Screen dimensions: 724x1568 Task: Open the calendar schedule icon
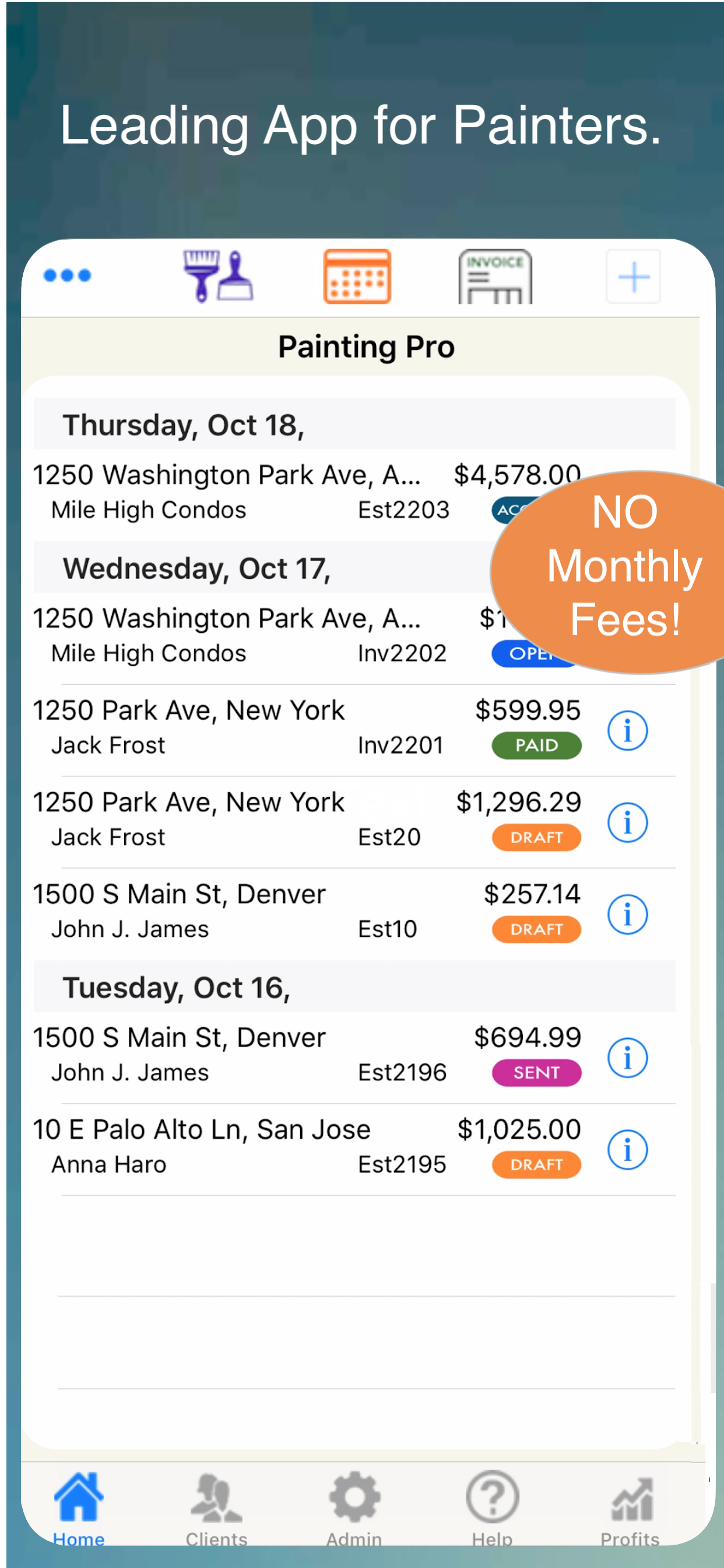[356, 275]
